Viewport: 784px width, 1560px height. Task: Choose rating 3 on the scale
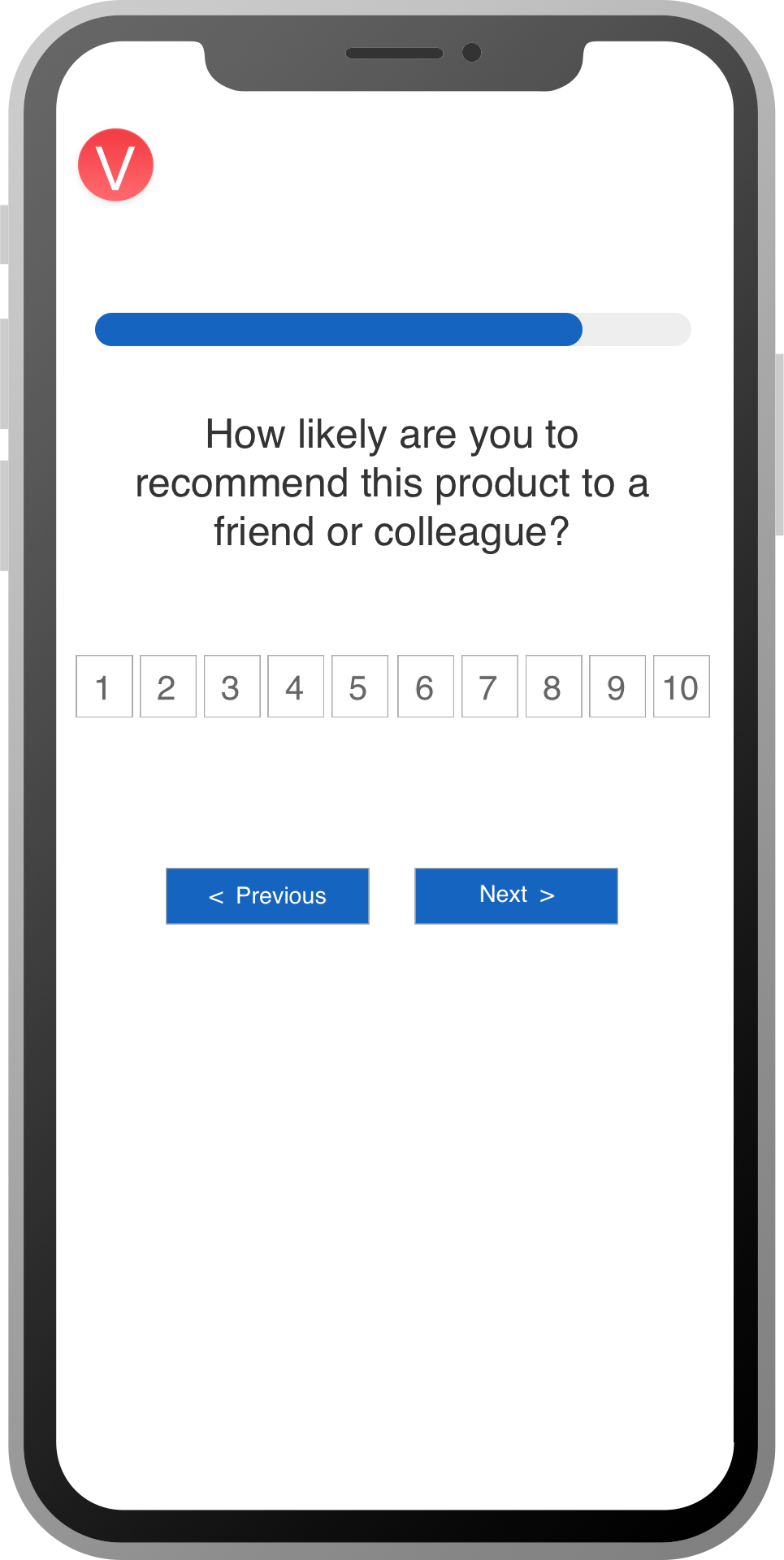(232, 687)
